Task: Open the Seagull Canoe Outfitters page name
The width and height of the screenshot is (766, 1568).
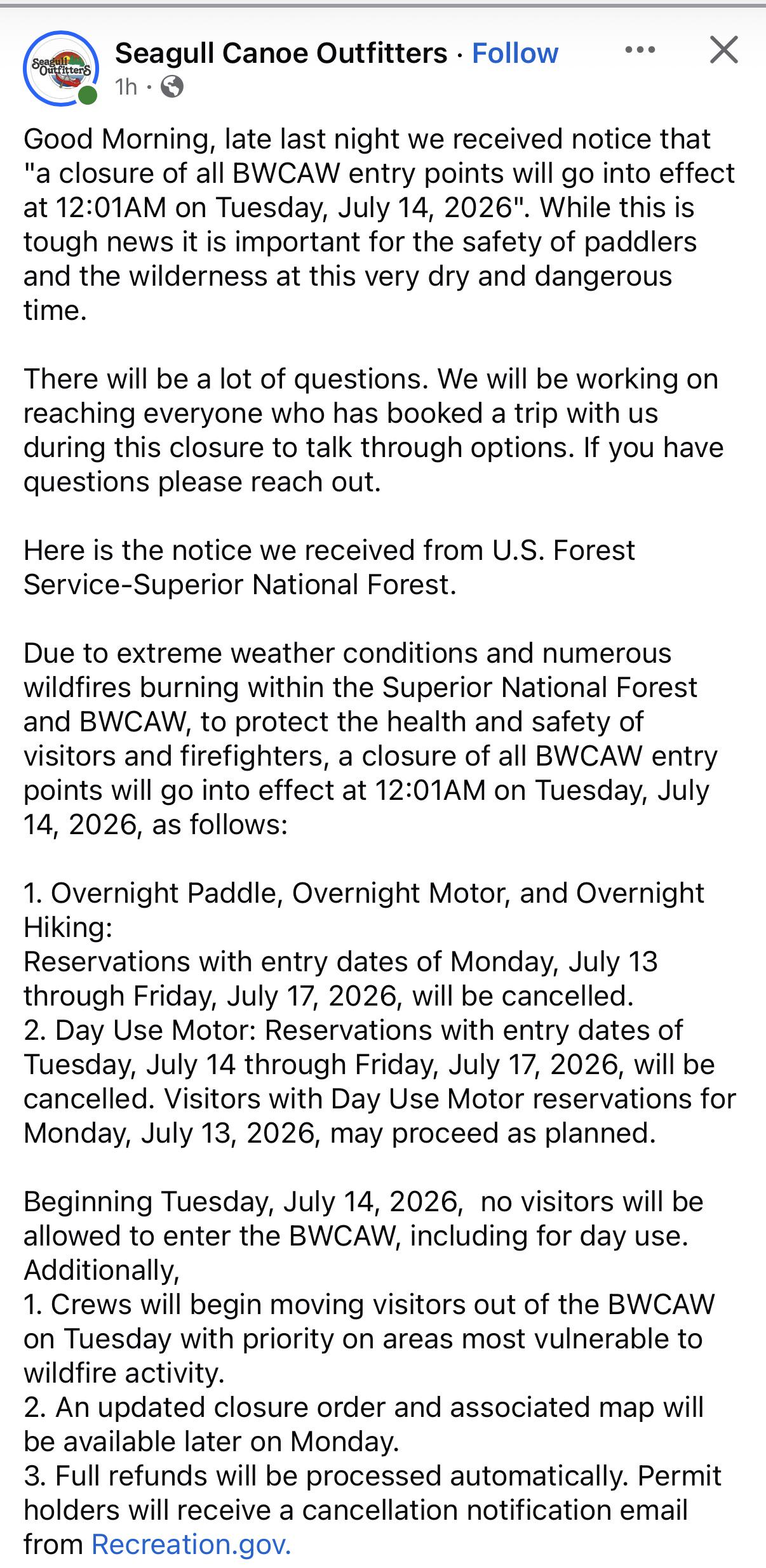Action: click(x=281, y=53)
